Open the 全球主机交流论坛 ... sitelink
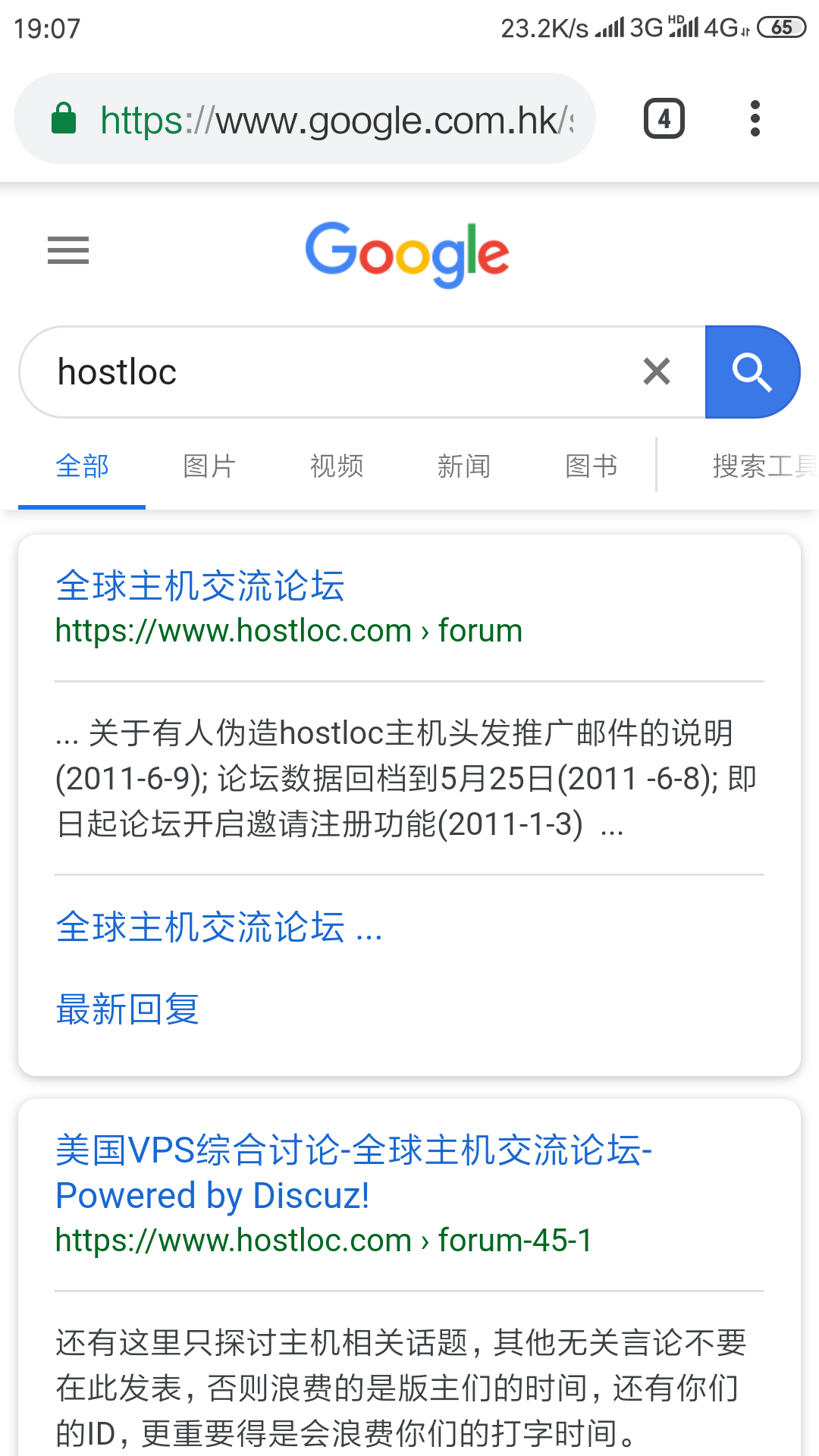819x1456 pixels. 218,927
